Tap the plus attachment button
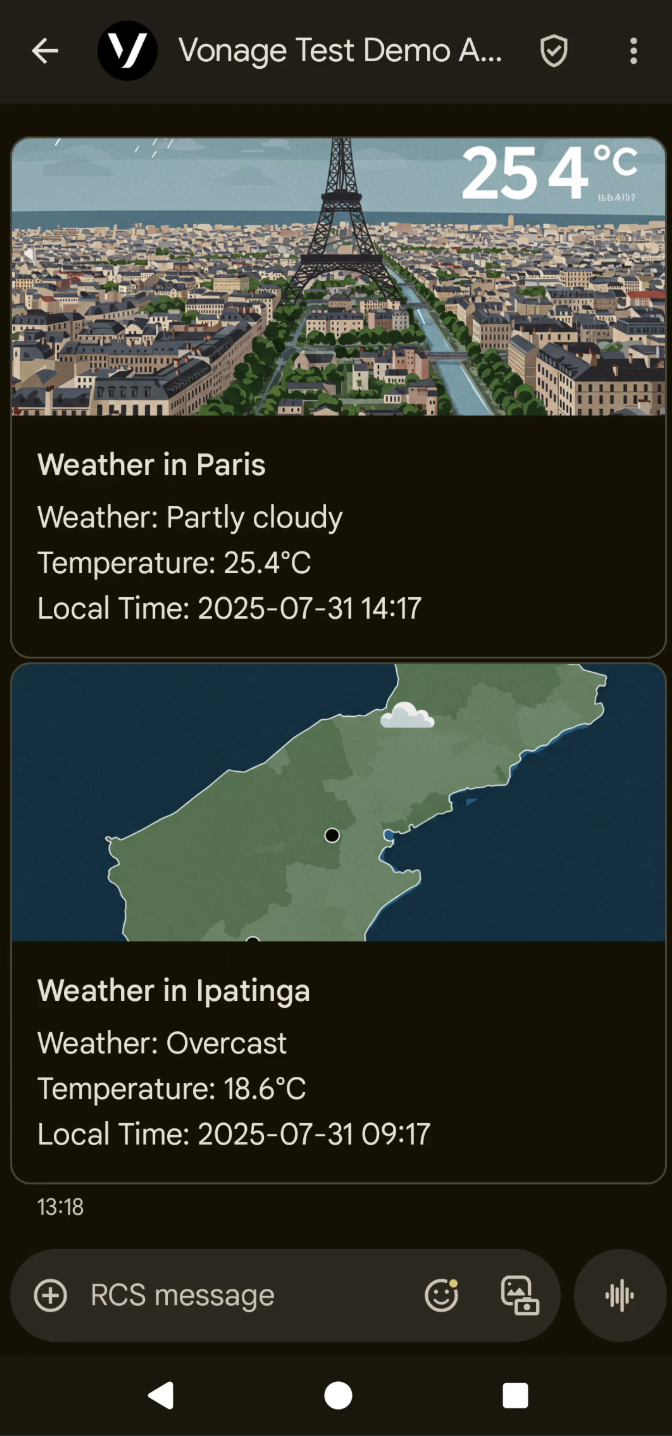672x1436 pixels. [x=51, y=1296]
